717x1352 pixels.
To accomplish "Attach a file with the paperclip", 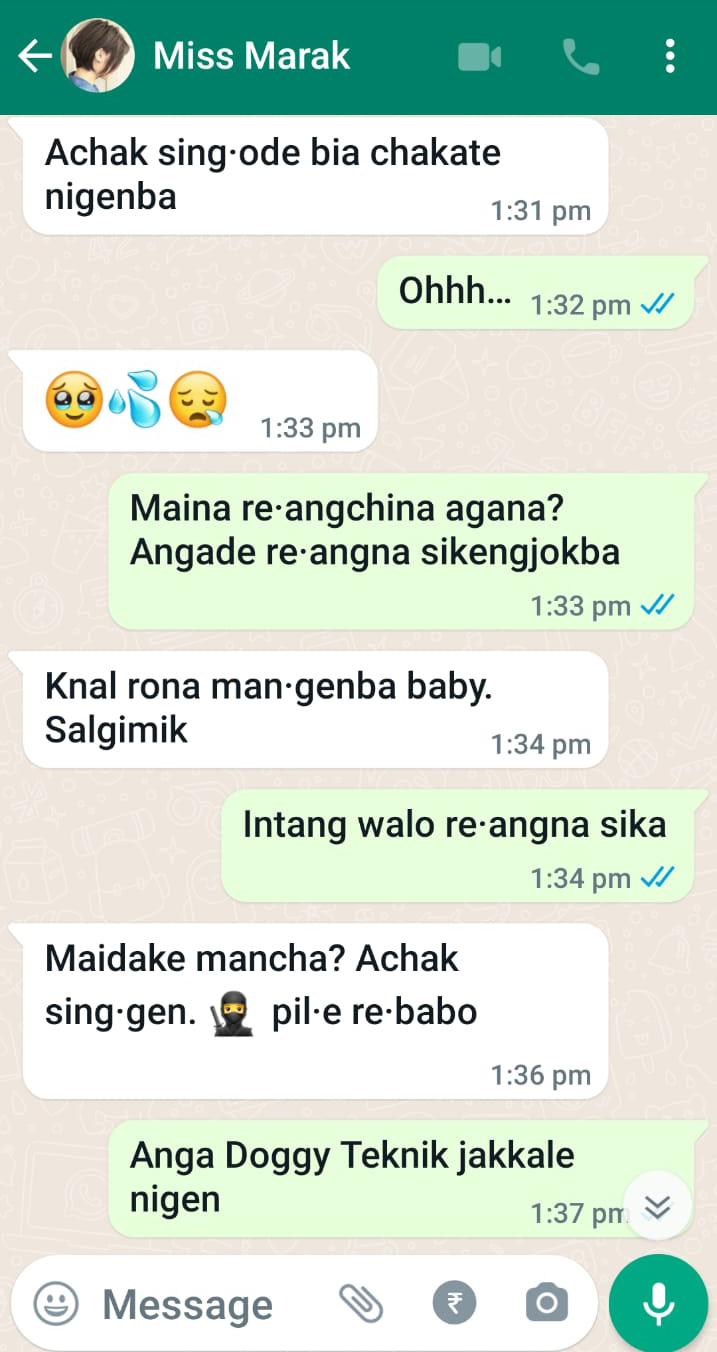I will coord(361,1303).
